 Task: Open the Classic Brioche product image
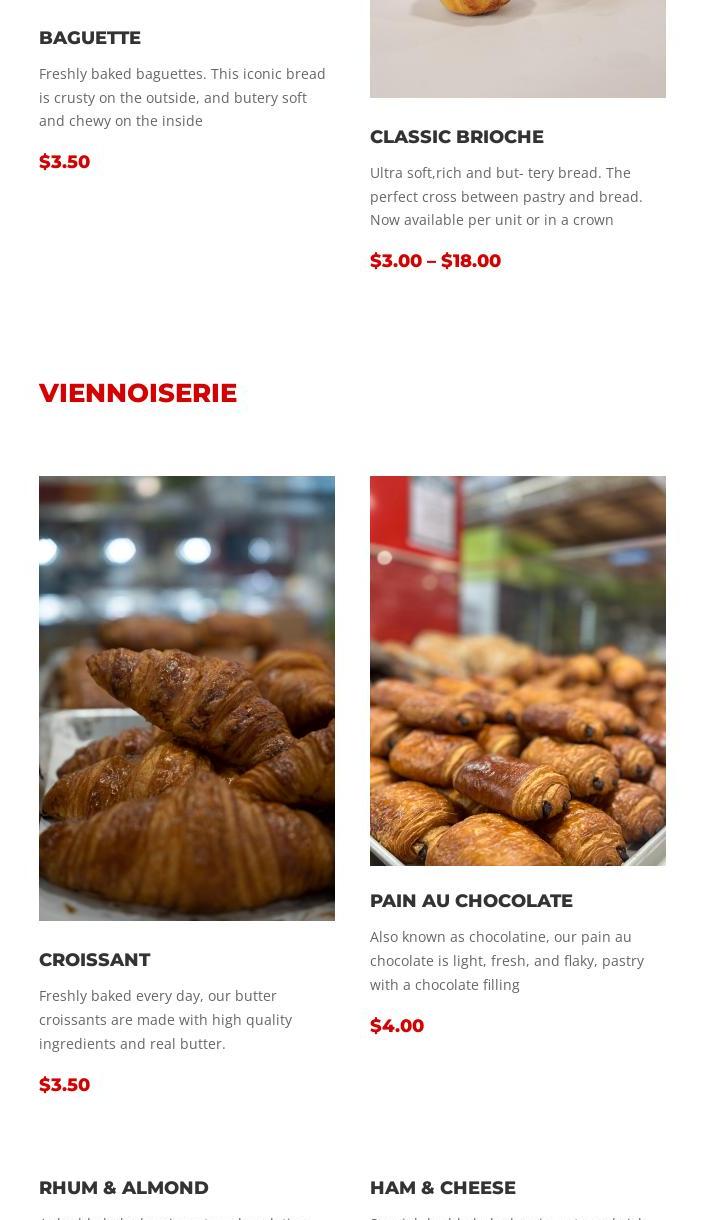518,48
